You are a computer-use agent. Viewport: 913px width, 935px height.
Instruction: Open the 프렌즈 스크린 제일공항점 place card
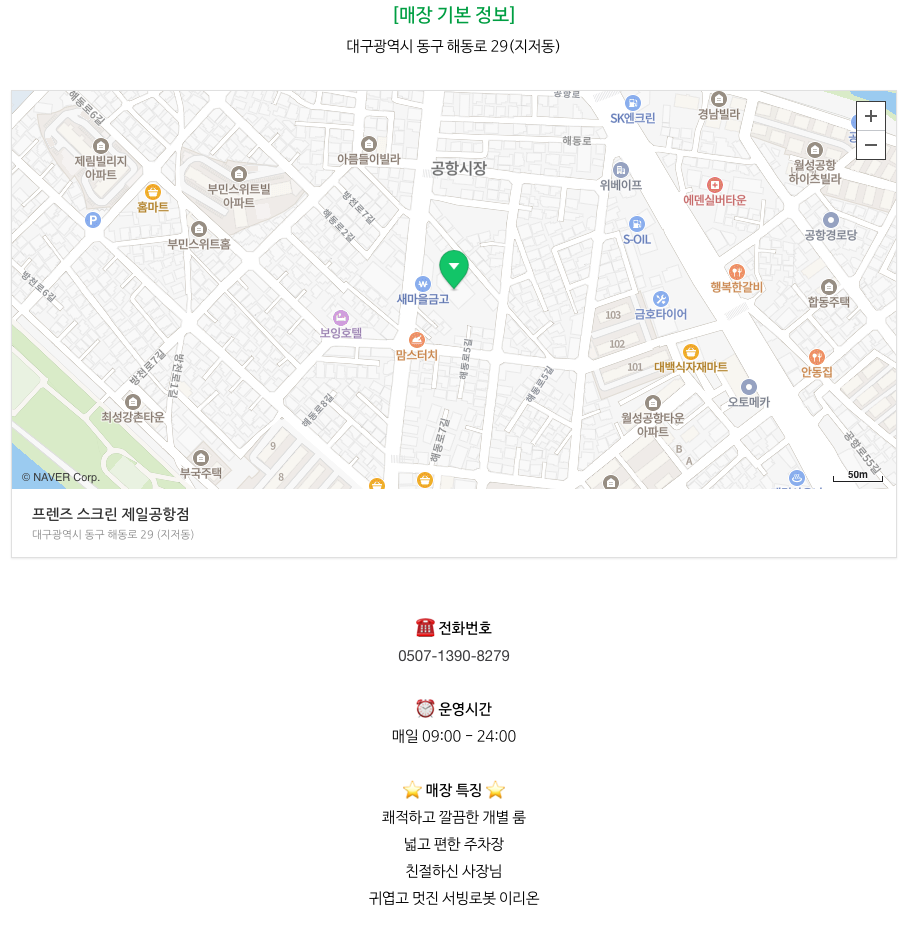point(111,514)
